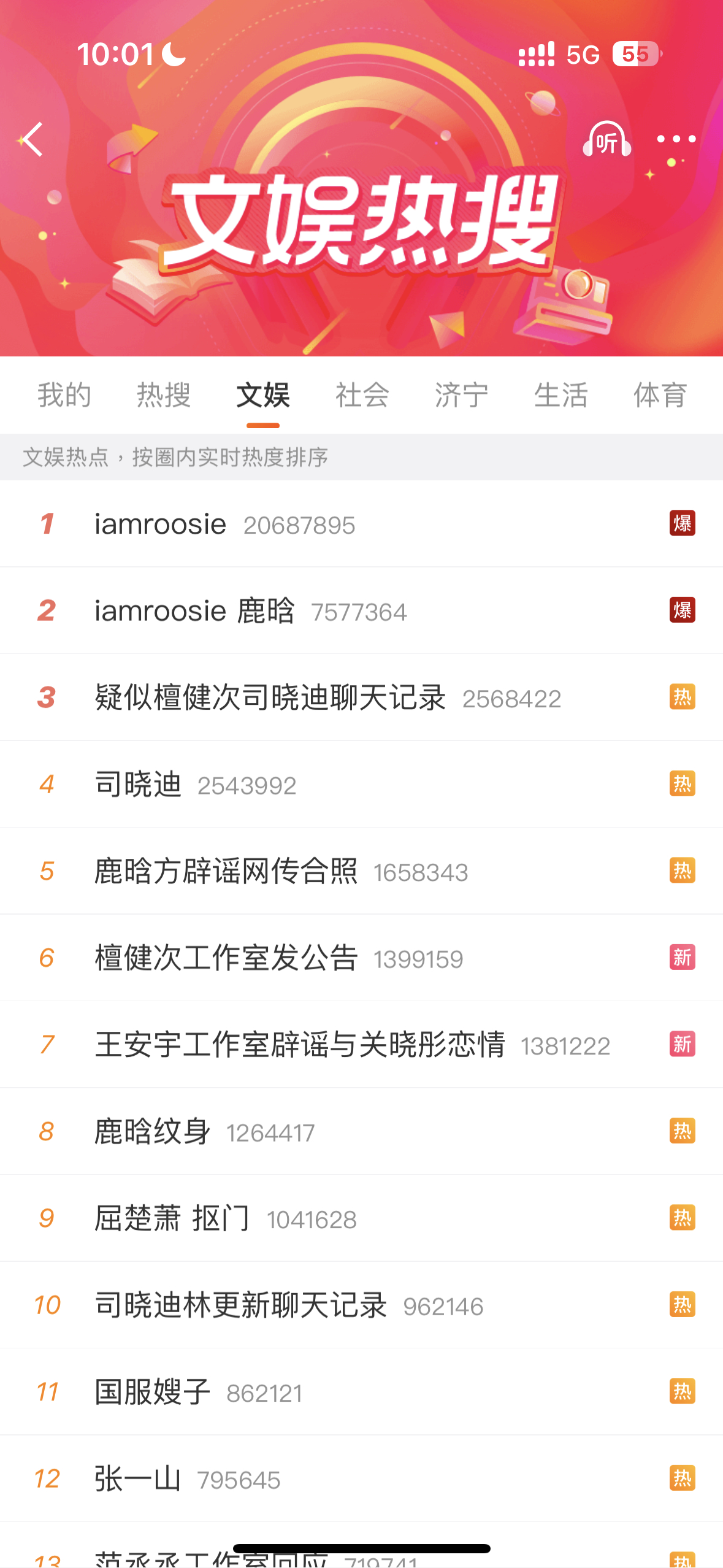Click the 热 badge on 司晓迪 entry
This screenshot has width=723, height=1568.
[x=682, y=783]
